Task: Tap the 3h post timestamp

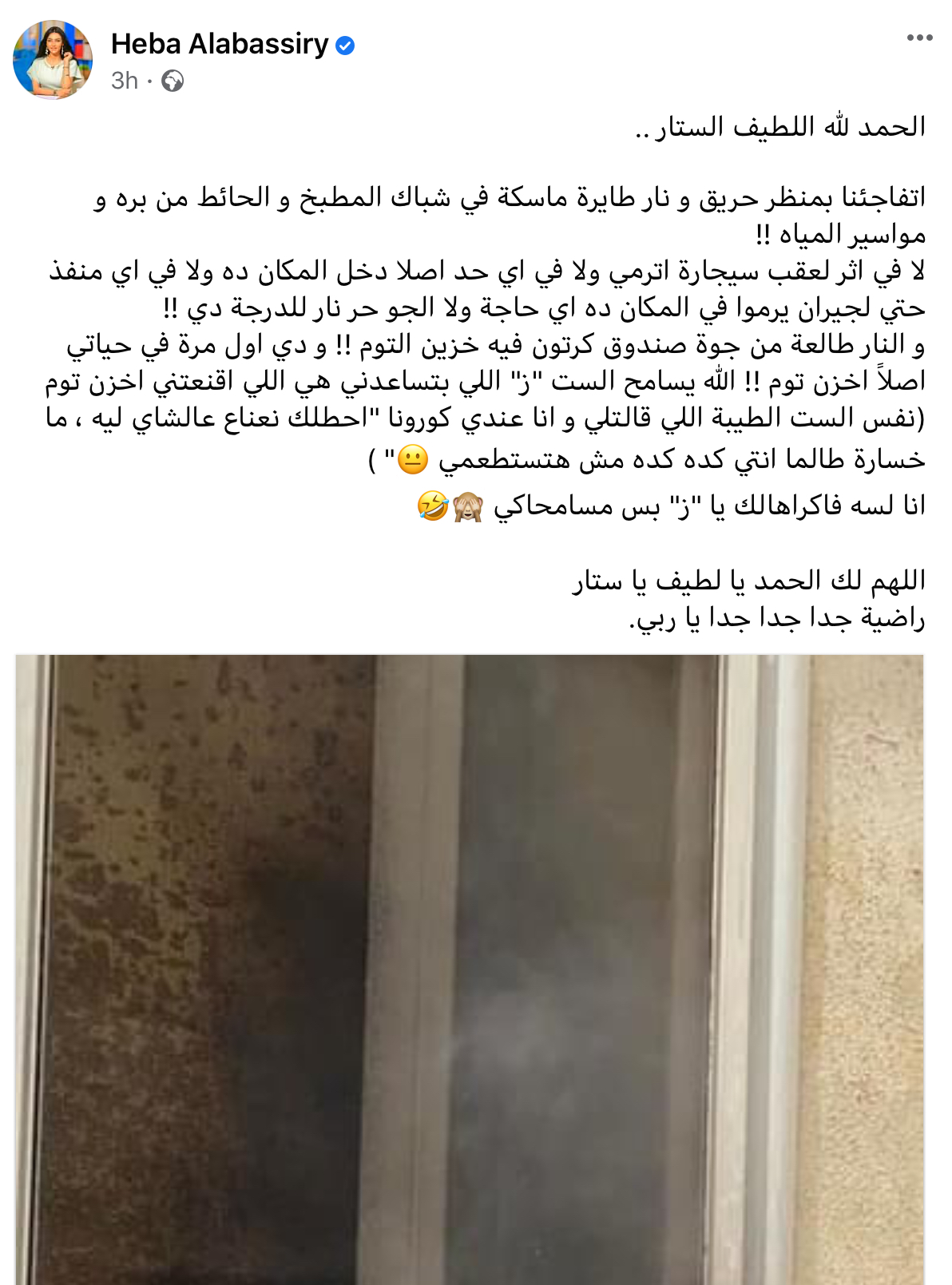Action: pos(125,81)
